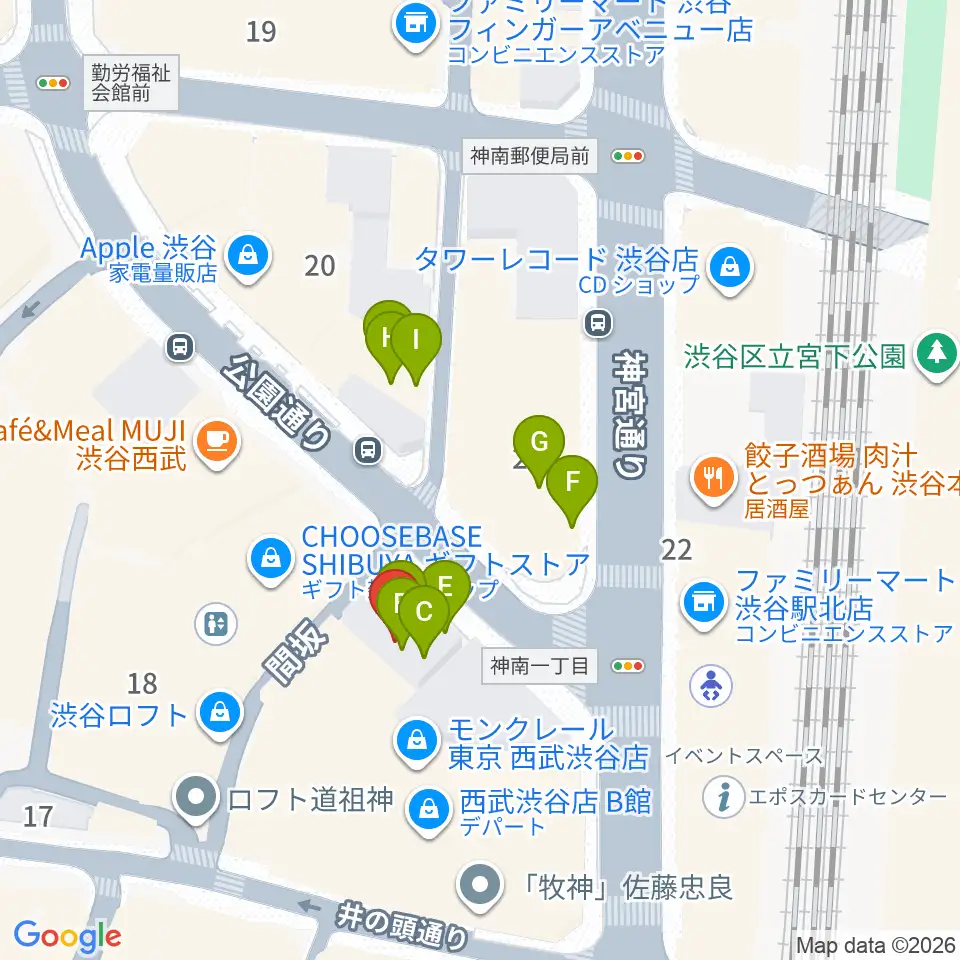Screen dimensions: 960x960
Task: Open the green marker labeled I
Action: (x=416, y=344)
